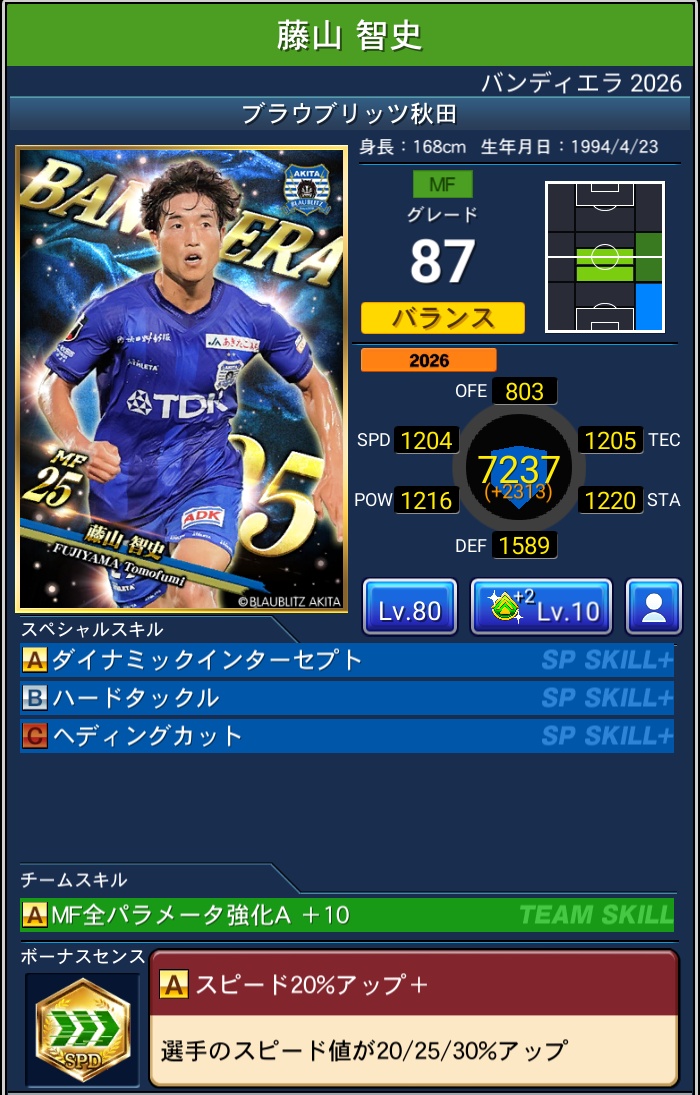Open the MF全パラメータ強化A team skill

click(x=347, y=914)
